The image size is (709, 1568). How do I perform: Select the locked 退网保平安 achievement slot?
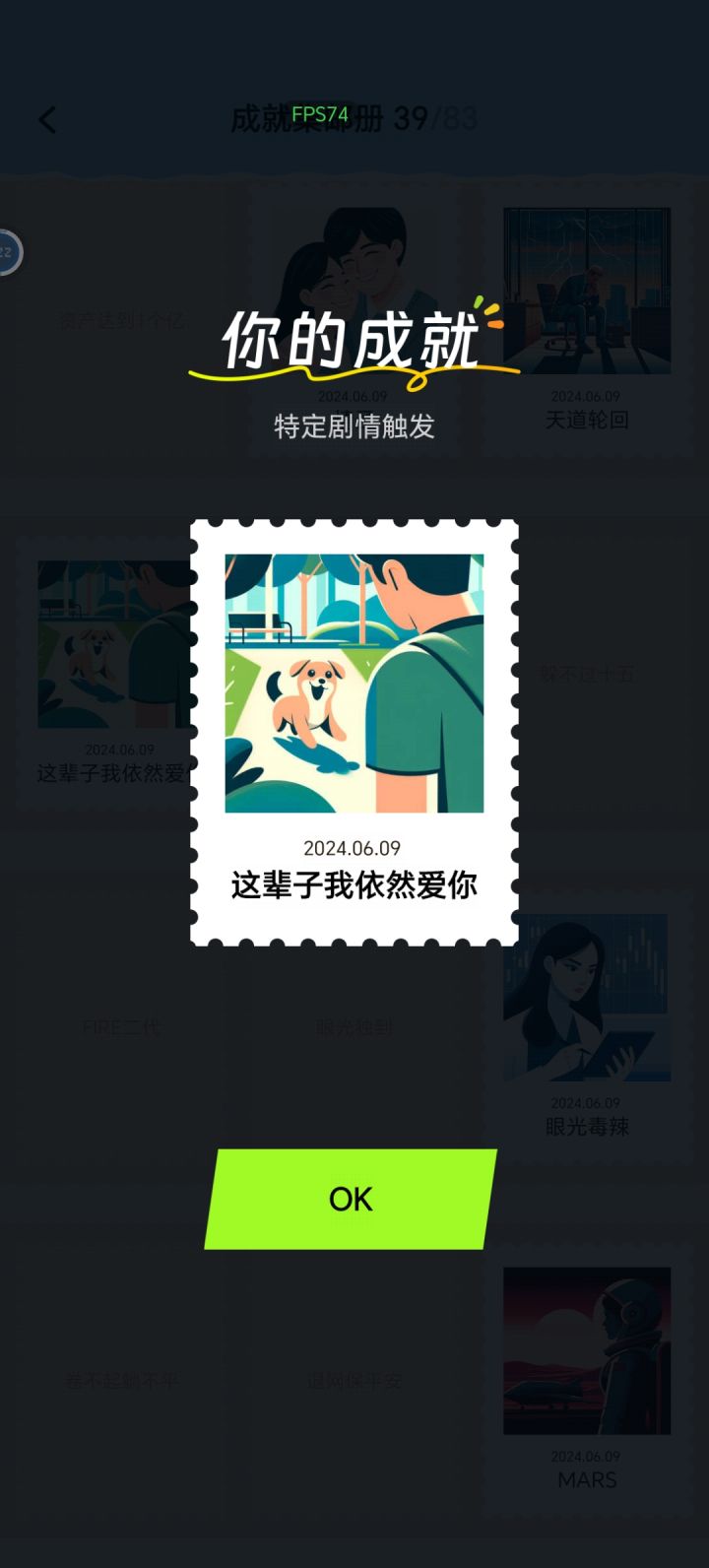353,1381
